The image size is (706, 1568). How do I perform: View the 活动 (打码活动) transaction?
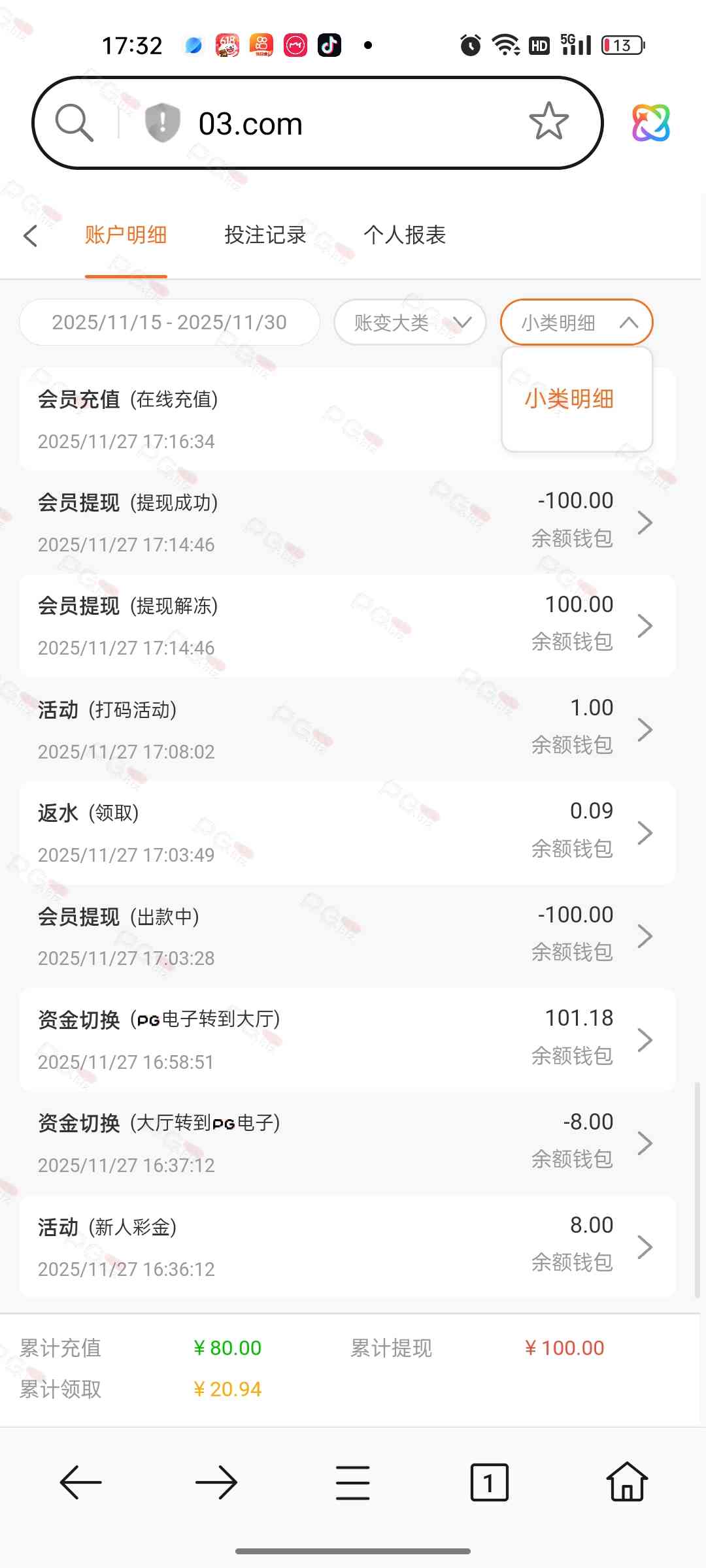point(346,729)
